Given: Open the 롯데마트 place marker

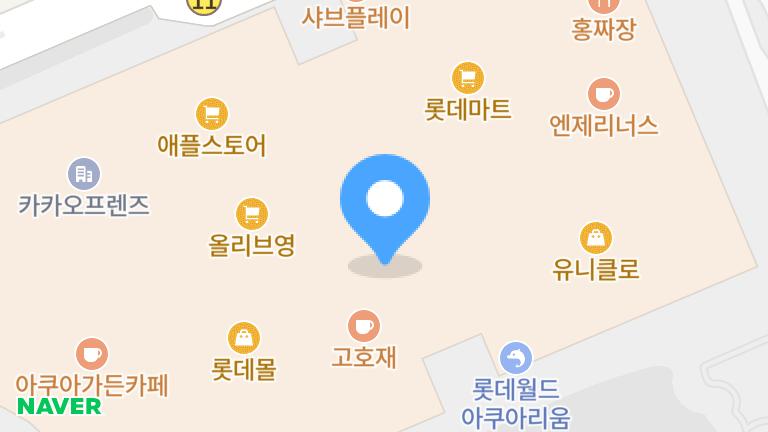Looking at the screenshot, I should click(x=467, y=78).
